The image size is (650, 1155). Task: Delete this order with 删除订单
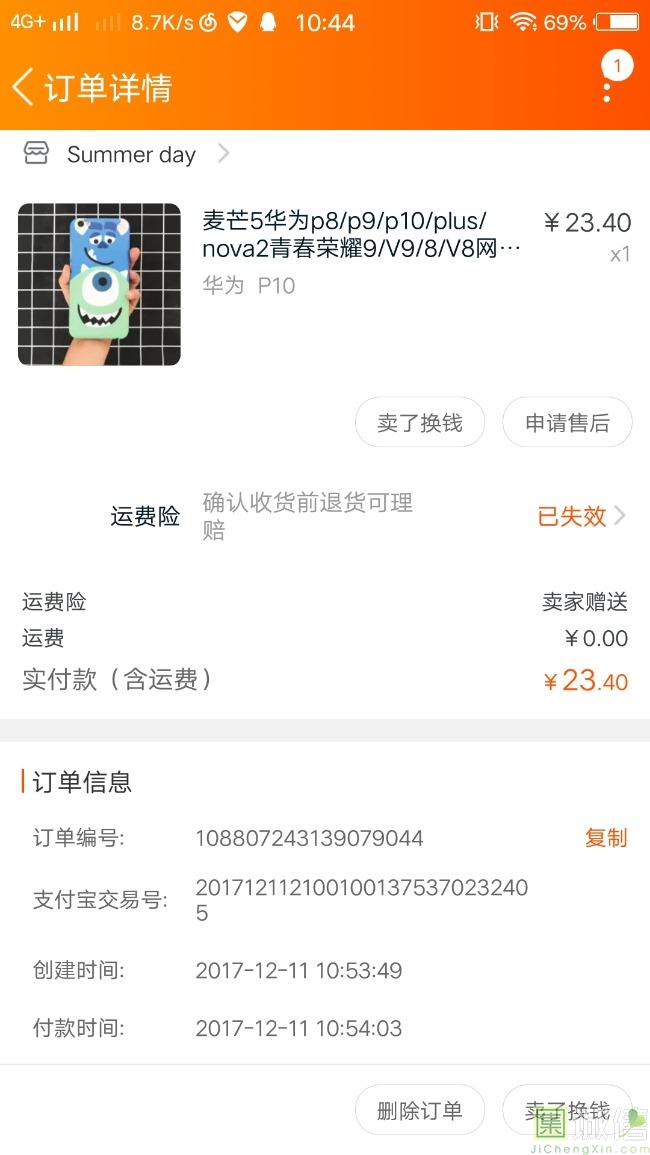[x=419, y=1110]
